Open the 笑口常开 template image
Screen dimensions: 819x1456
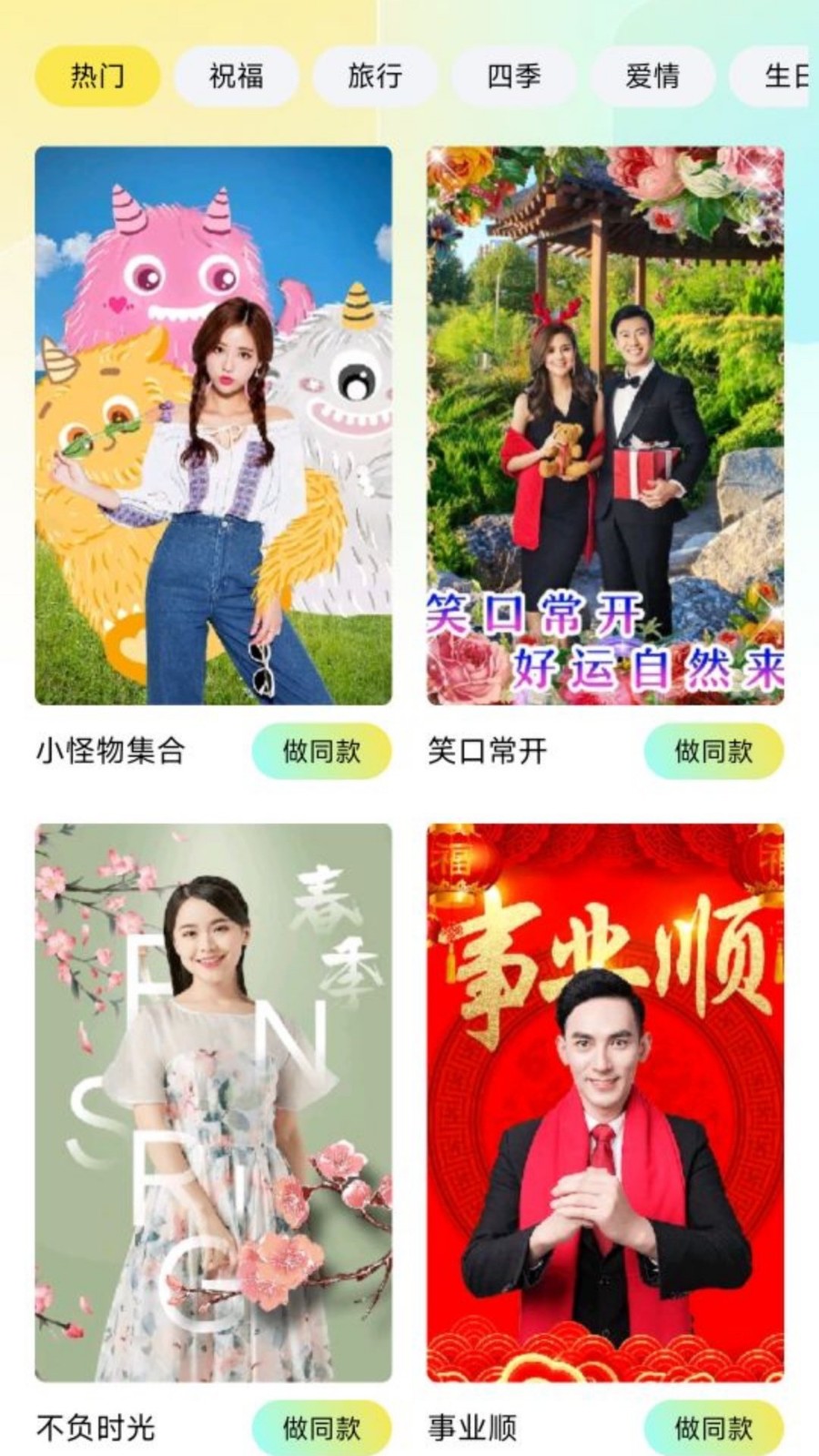(605, 425)
